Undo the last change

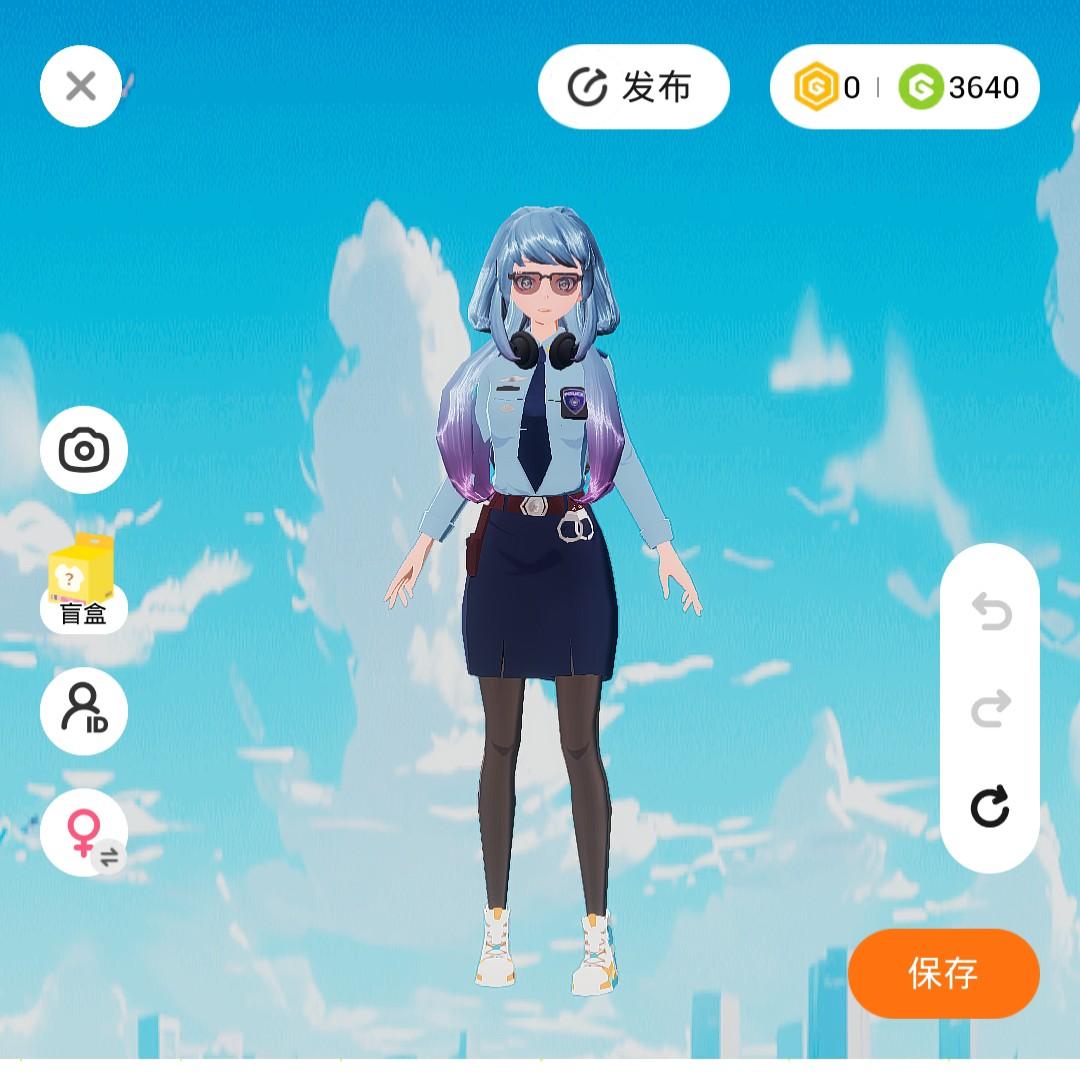[x=990, y=612]
